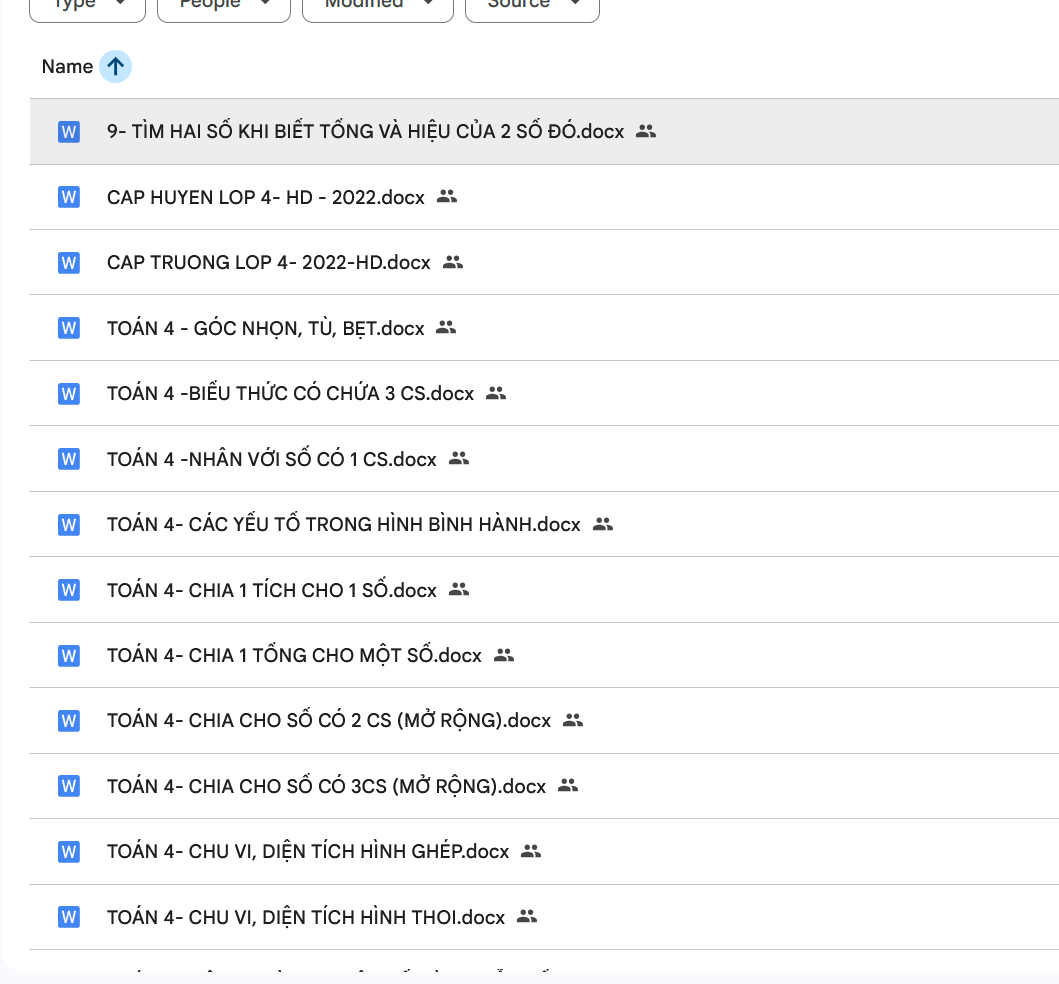Open the Source filter dropdown
Image resolution: width=1059 pixels, height=984 pixels.
coord(532,5)
